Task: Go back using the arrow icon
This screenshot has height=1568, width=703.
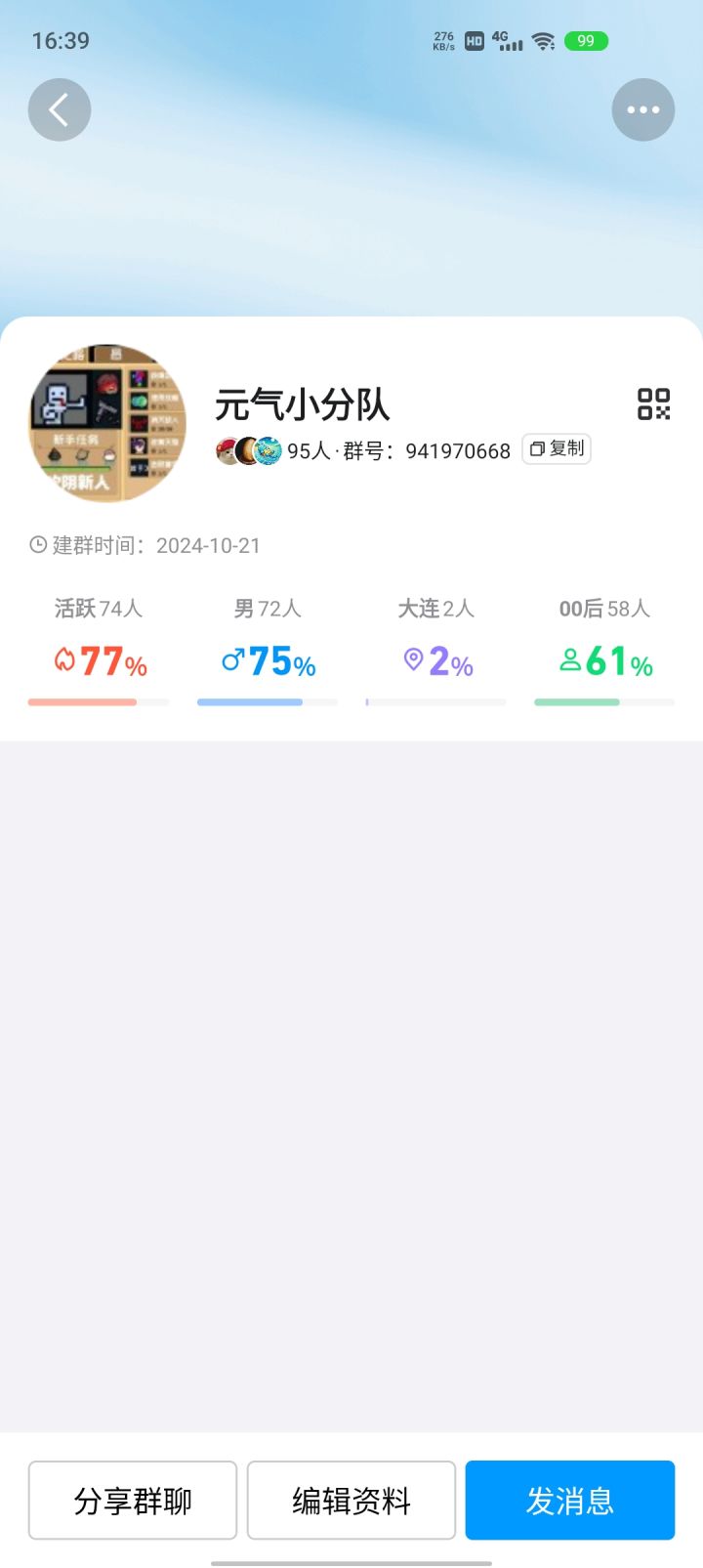Action: [60, 109]
